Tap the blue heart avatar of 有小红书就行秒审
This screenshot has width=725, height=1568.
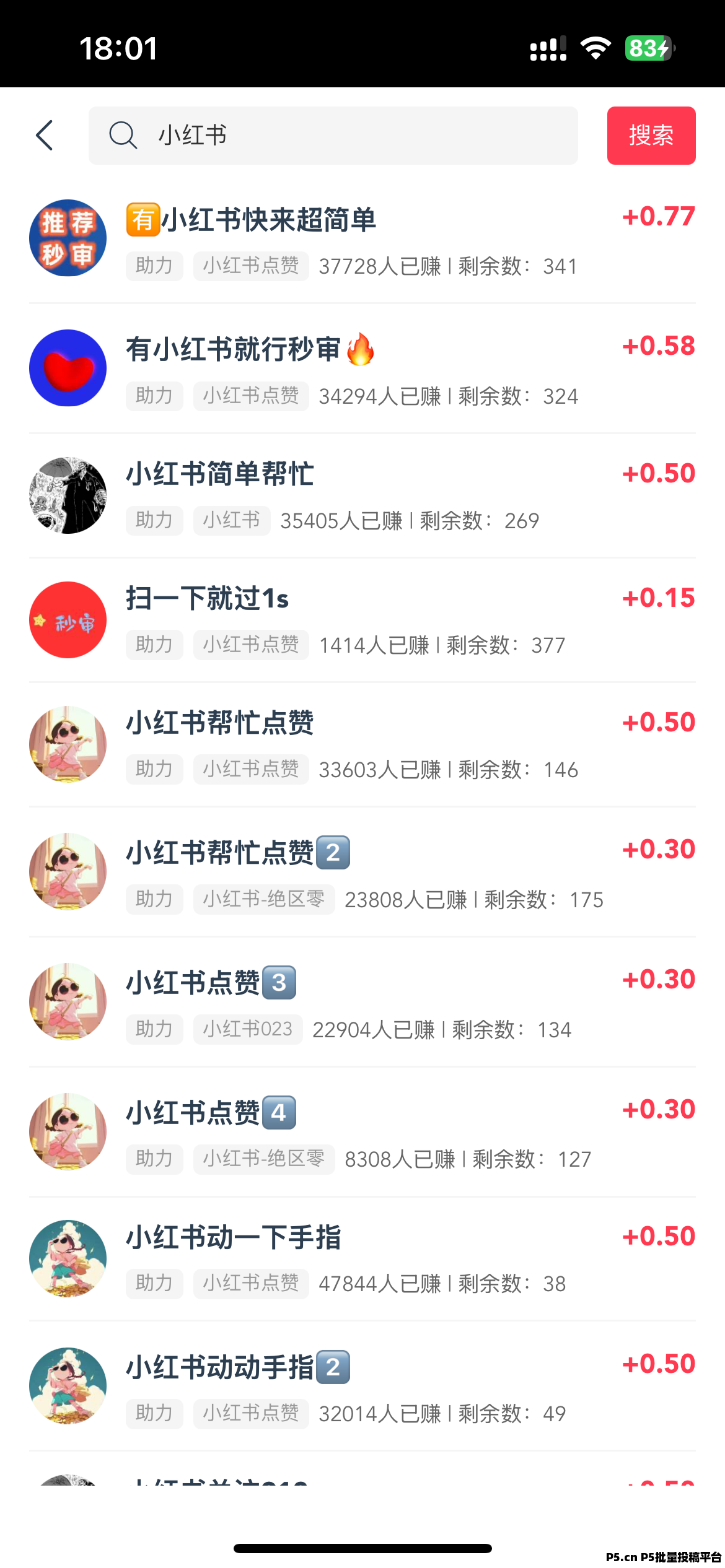(x=68, y=367)
